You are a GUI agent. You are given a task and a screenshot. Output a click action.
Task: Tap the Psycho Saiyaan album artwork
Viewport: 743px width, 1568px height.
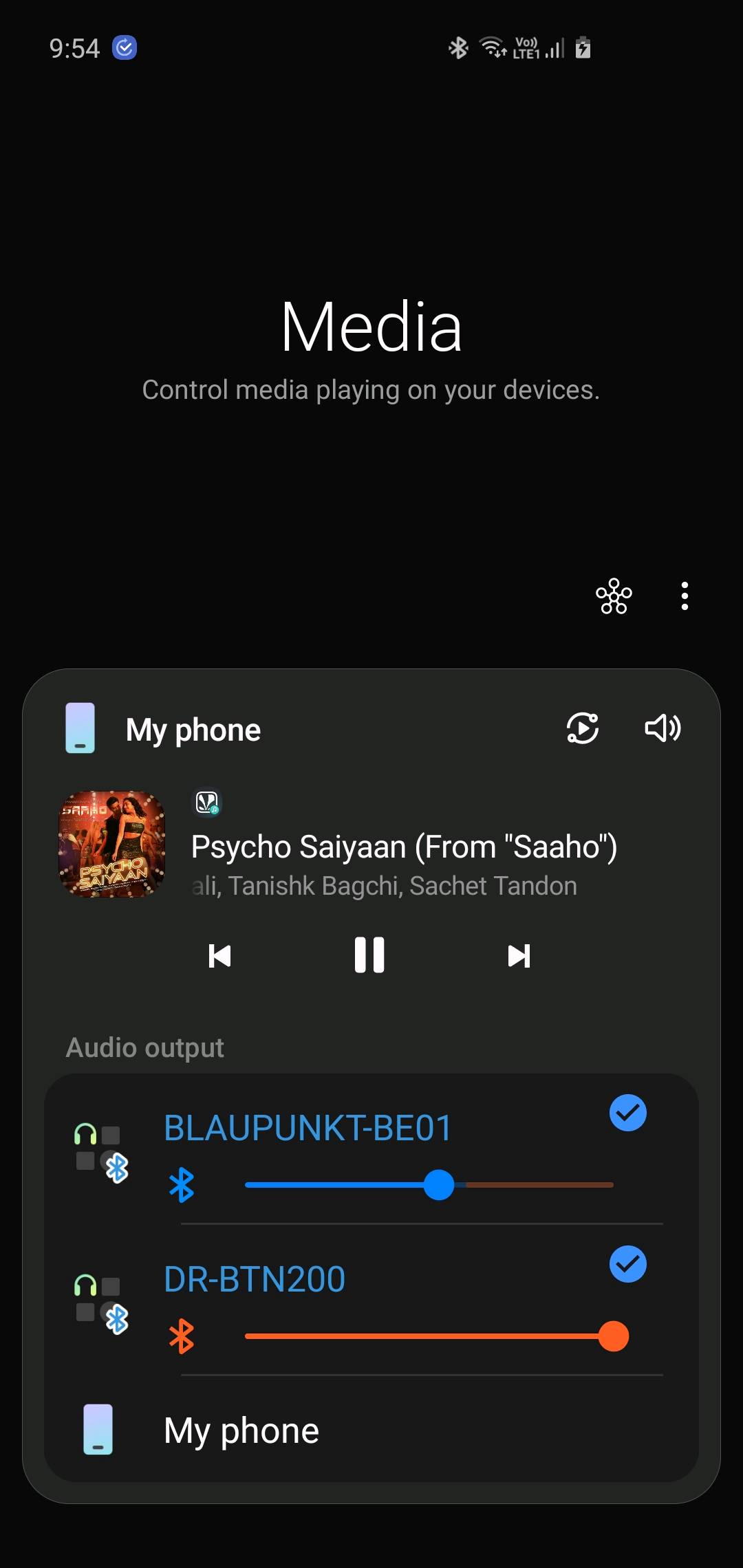[111, 845]
